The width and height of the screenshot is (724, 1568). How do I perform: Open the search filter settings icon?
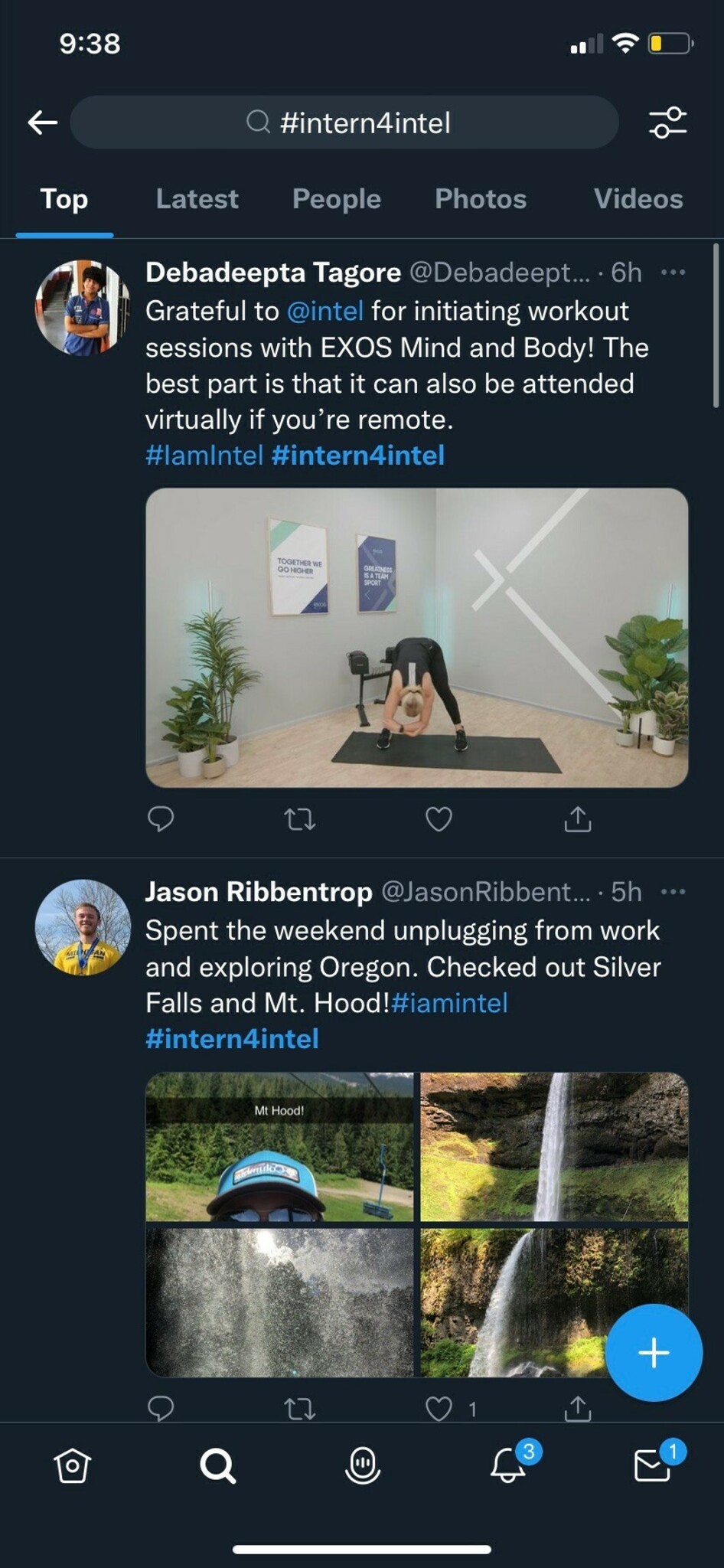pyautogui.click(x=667, y=122)
